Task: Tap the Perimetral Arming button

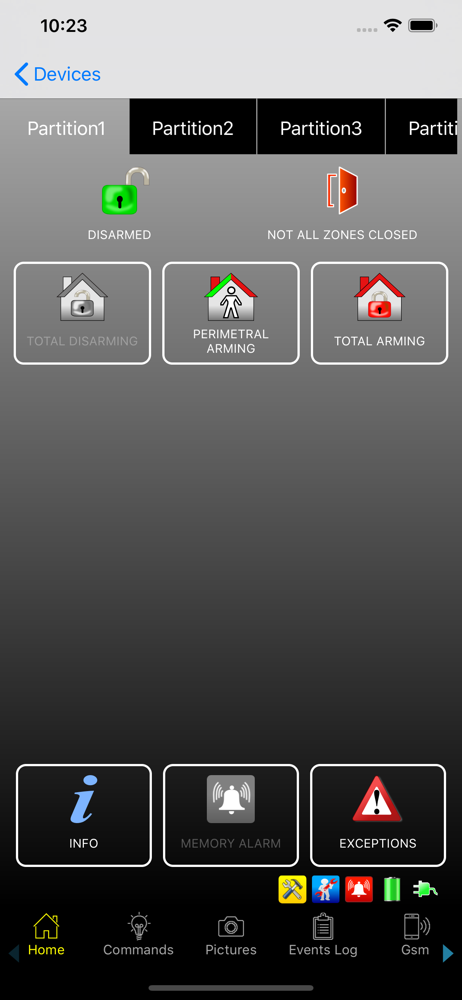Action: 231,313
